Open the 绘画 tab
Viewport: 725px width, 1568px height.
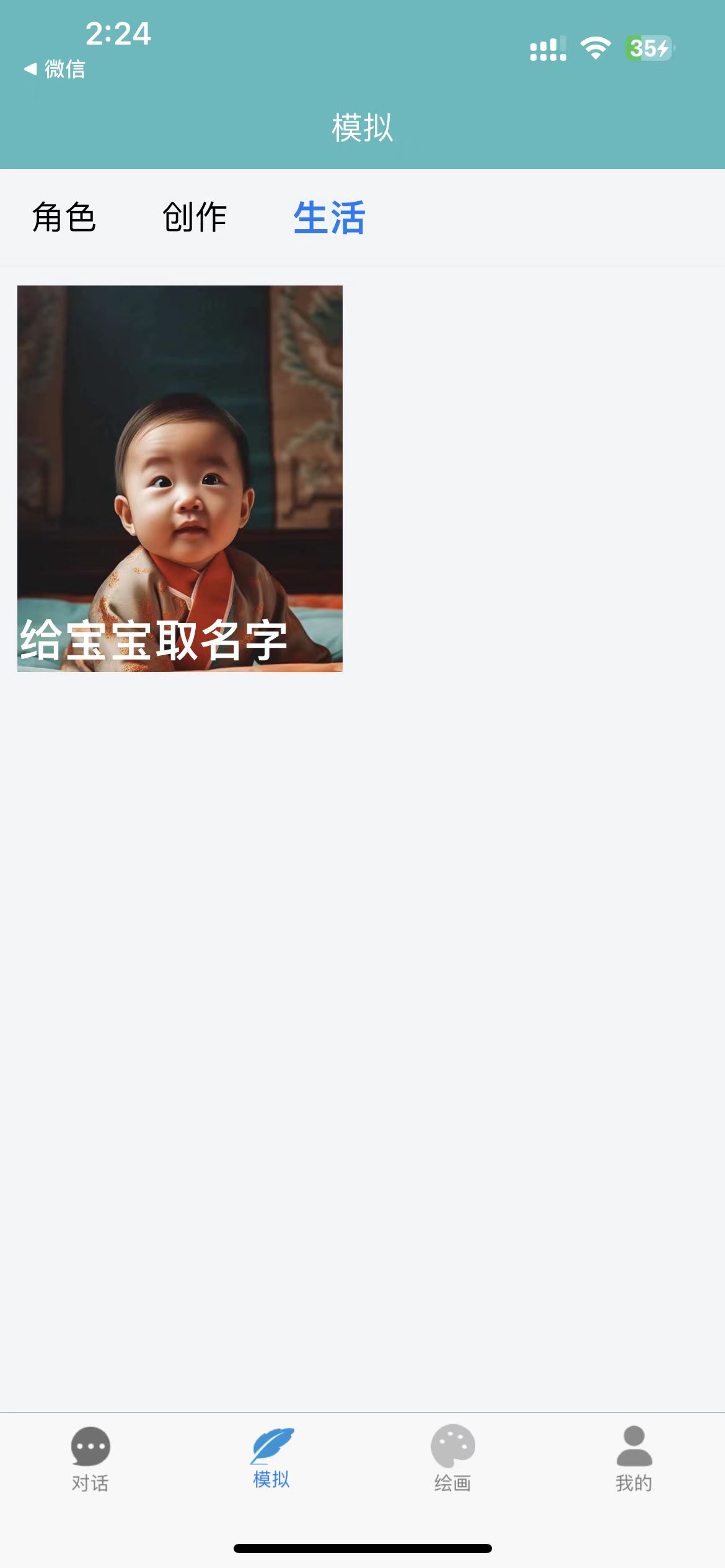pyautogui.click(x=453, y=1458)
